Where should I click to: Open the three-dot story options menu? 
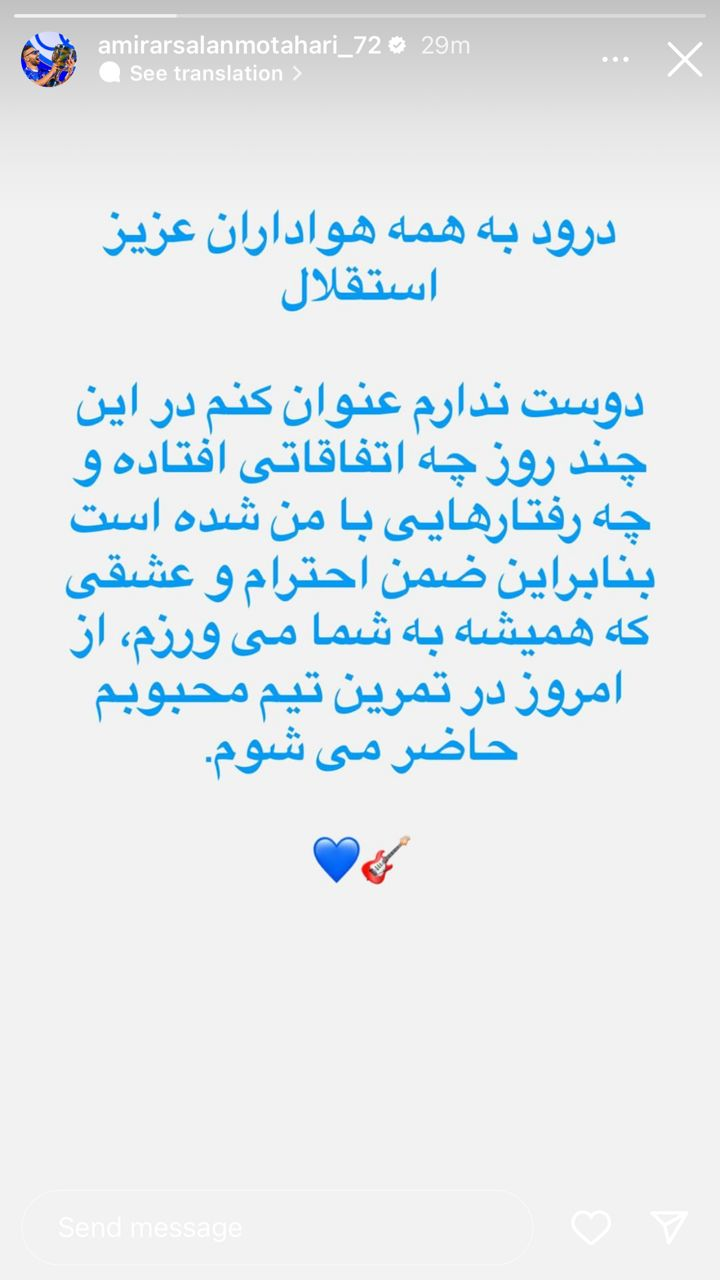click(615, 60)
